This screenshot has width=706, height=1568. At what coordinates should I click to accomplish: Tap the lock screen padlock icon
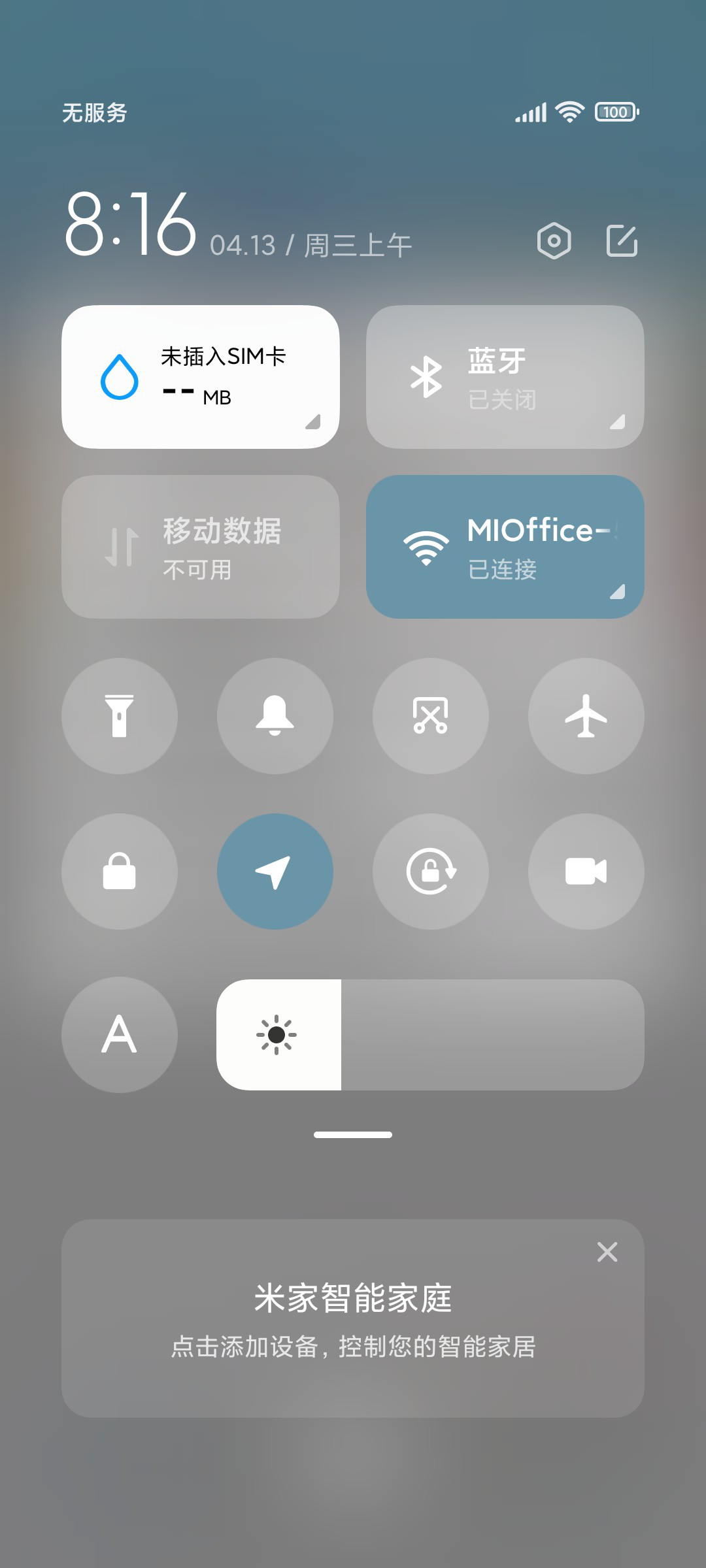(120, 872)
